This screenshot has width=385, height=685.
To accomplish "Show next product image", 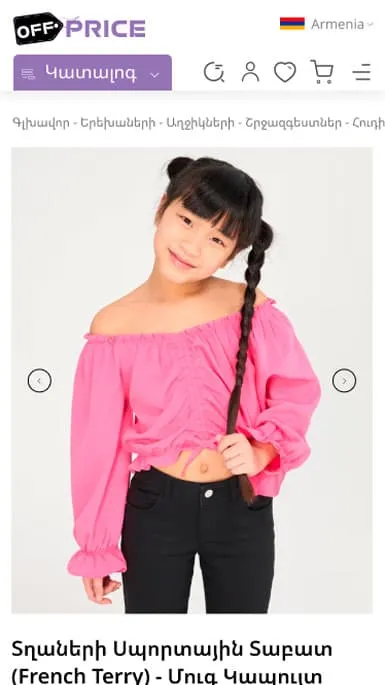I will 344,381.
